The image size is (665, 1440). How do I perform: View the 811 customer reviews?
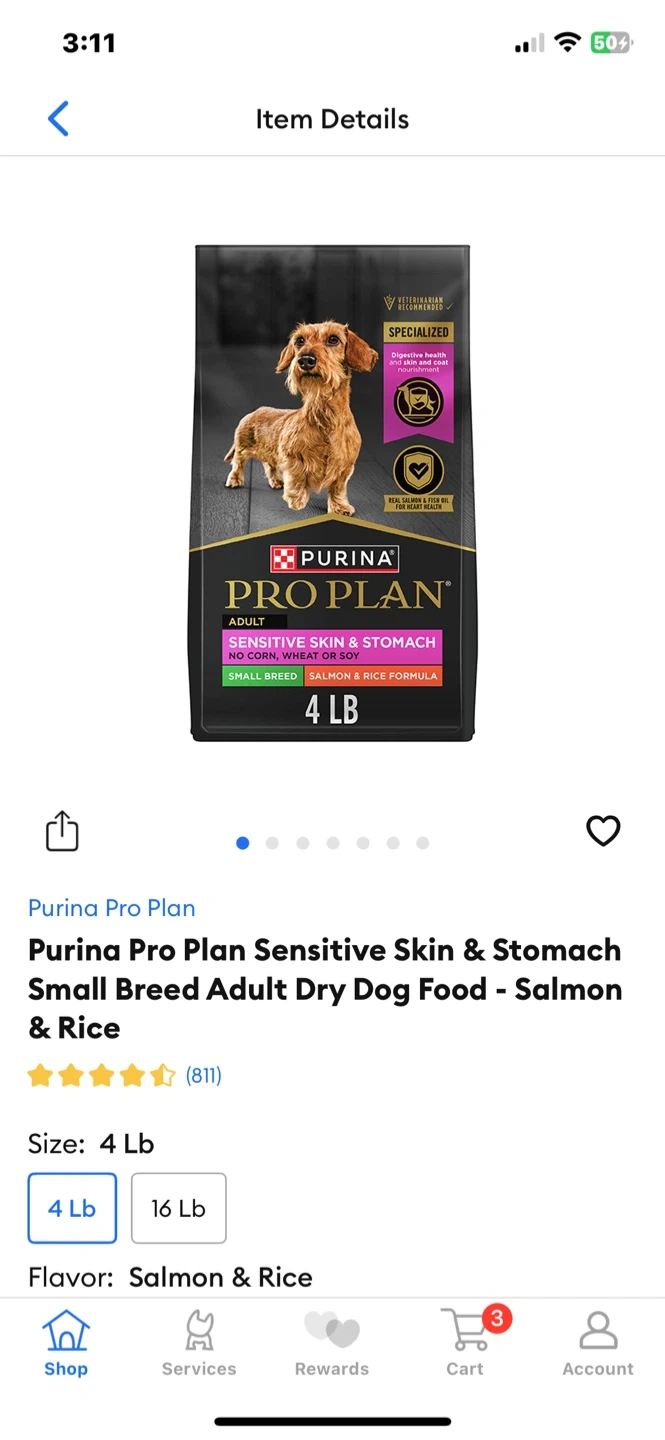click(204, 1076)
